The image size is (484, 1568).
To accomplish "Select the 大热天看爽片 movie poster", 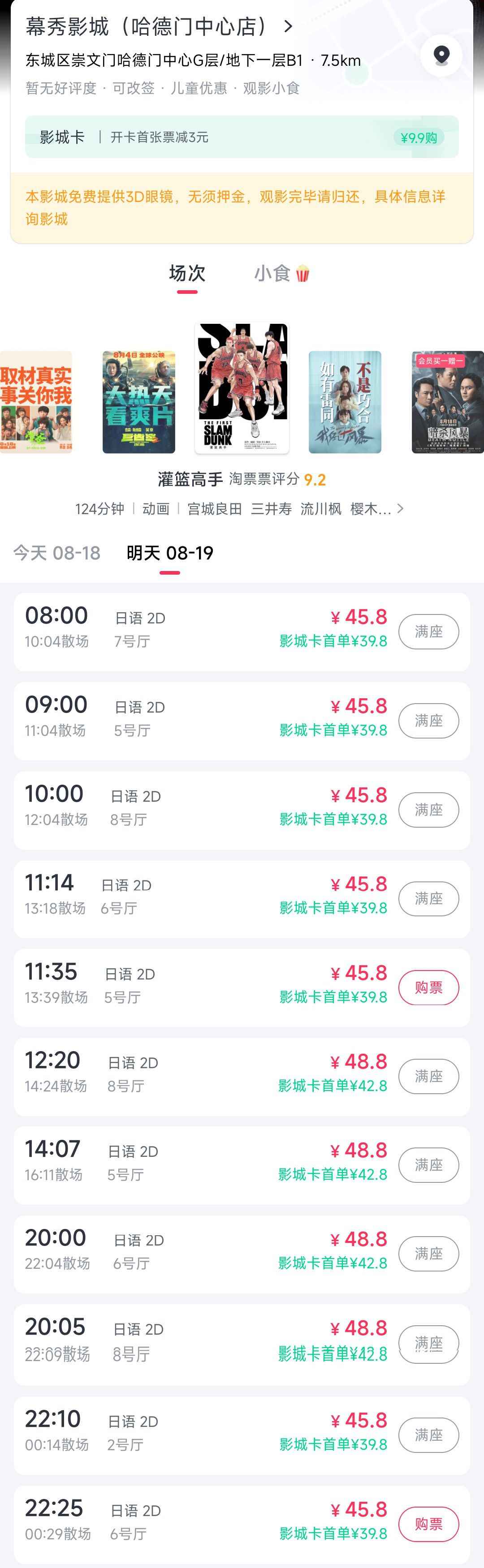I will click(x=139, y=402).
